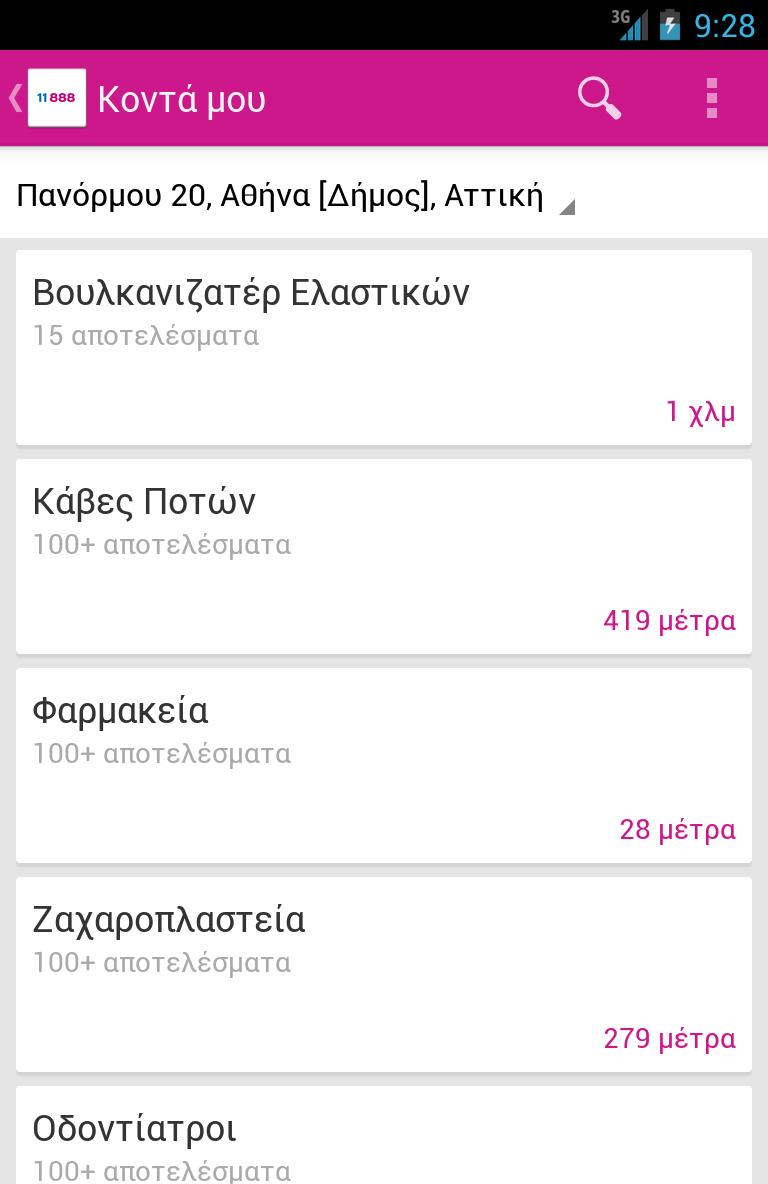Screen dimensions: 768x1184
Task: View Φαρμακεία results nearby
Action: coord(384,765)
